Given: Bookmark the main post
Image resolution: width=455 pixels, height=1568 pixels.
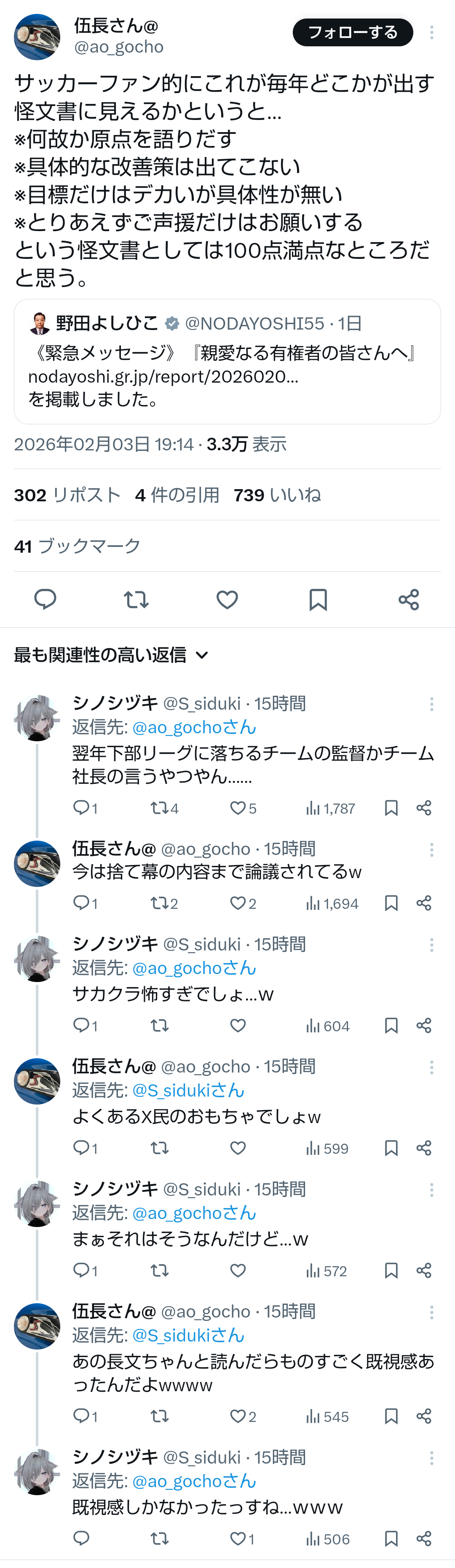Looking at the screenshot, I should click(x=318, y=599).
